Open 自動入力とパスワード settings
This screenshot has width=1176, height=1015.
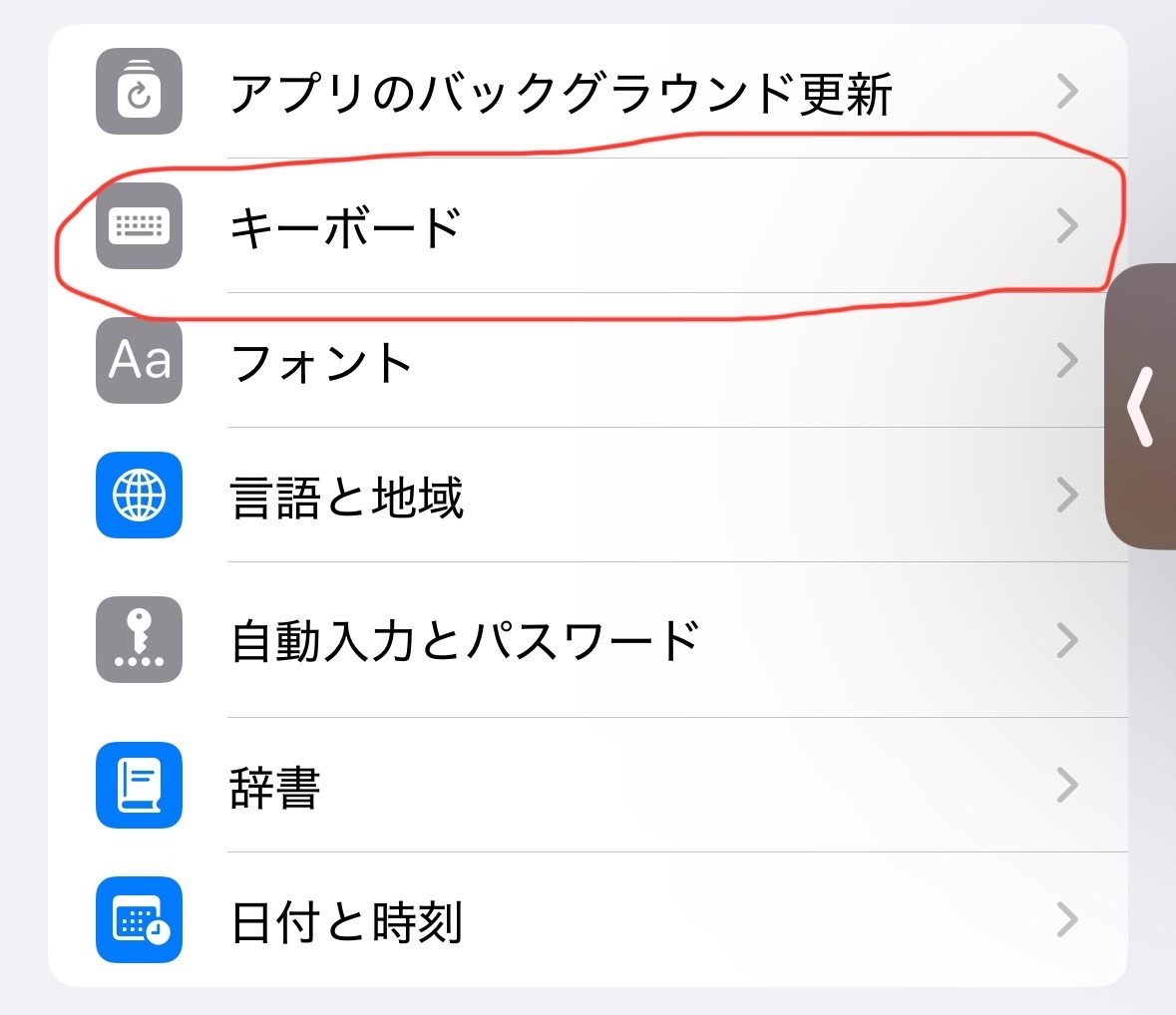[588, 639]
